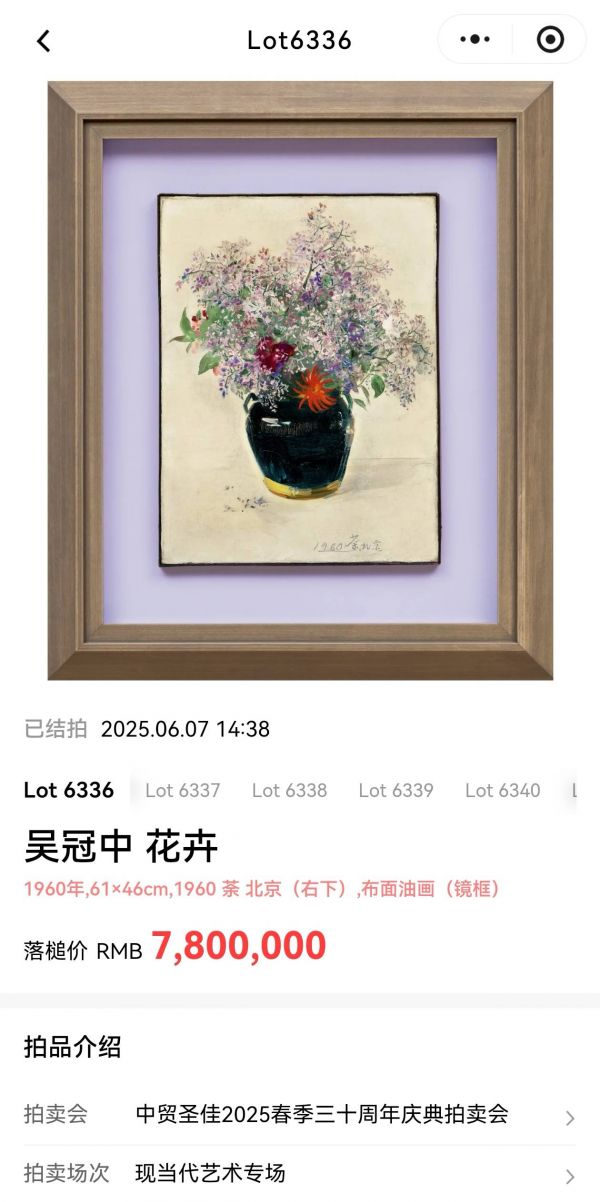
Task: Open the 拍卖场次 现当代艺术专场 row
Action: point(300,1173)
